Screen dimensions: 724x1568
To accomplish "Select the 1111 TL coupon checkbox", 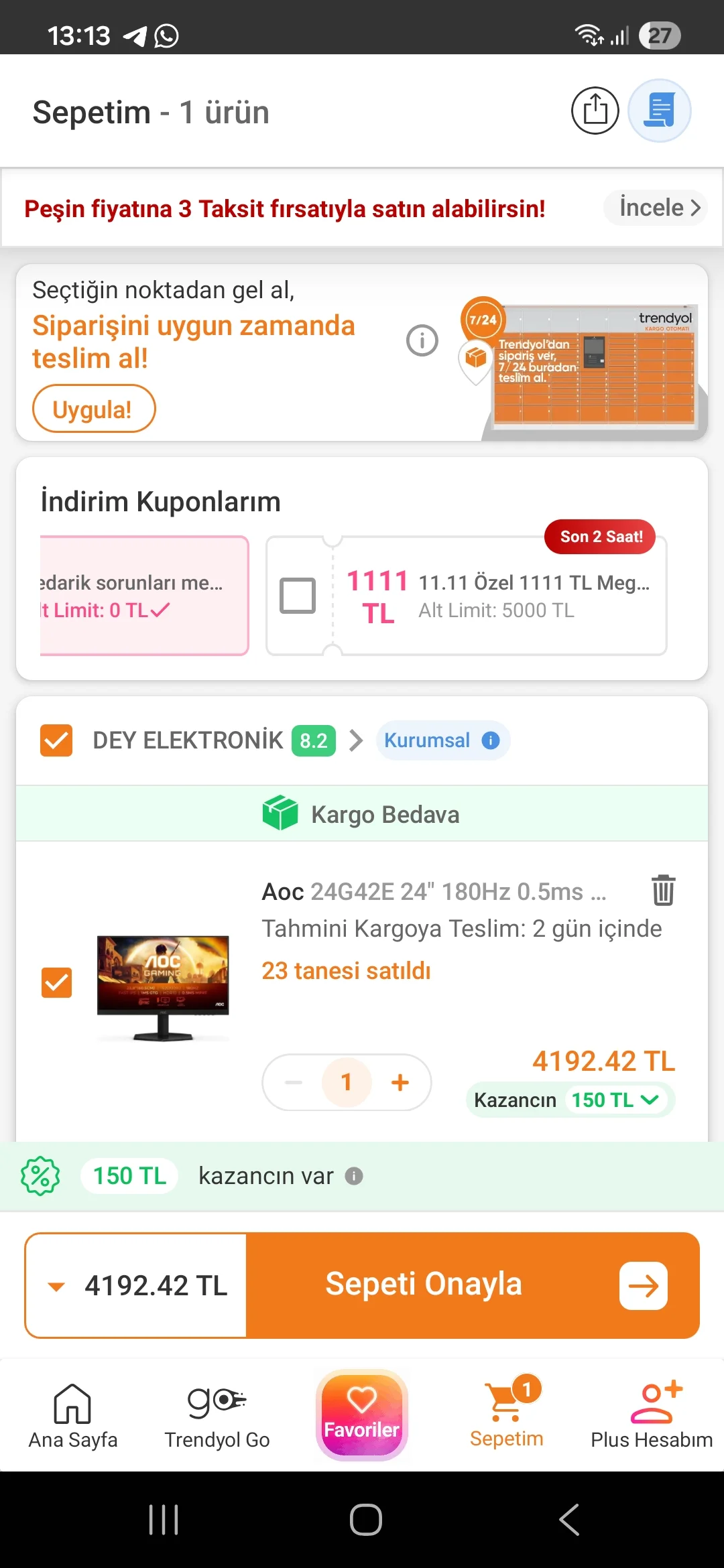I will pyautogui.click(x=298, y=596).
